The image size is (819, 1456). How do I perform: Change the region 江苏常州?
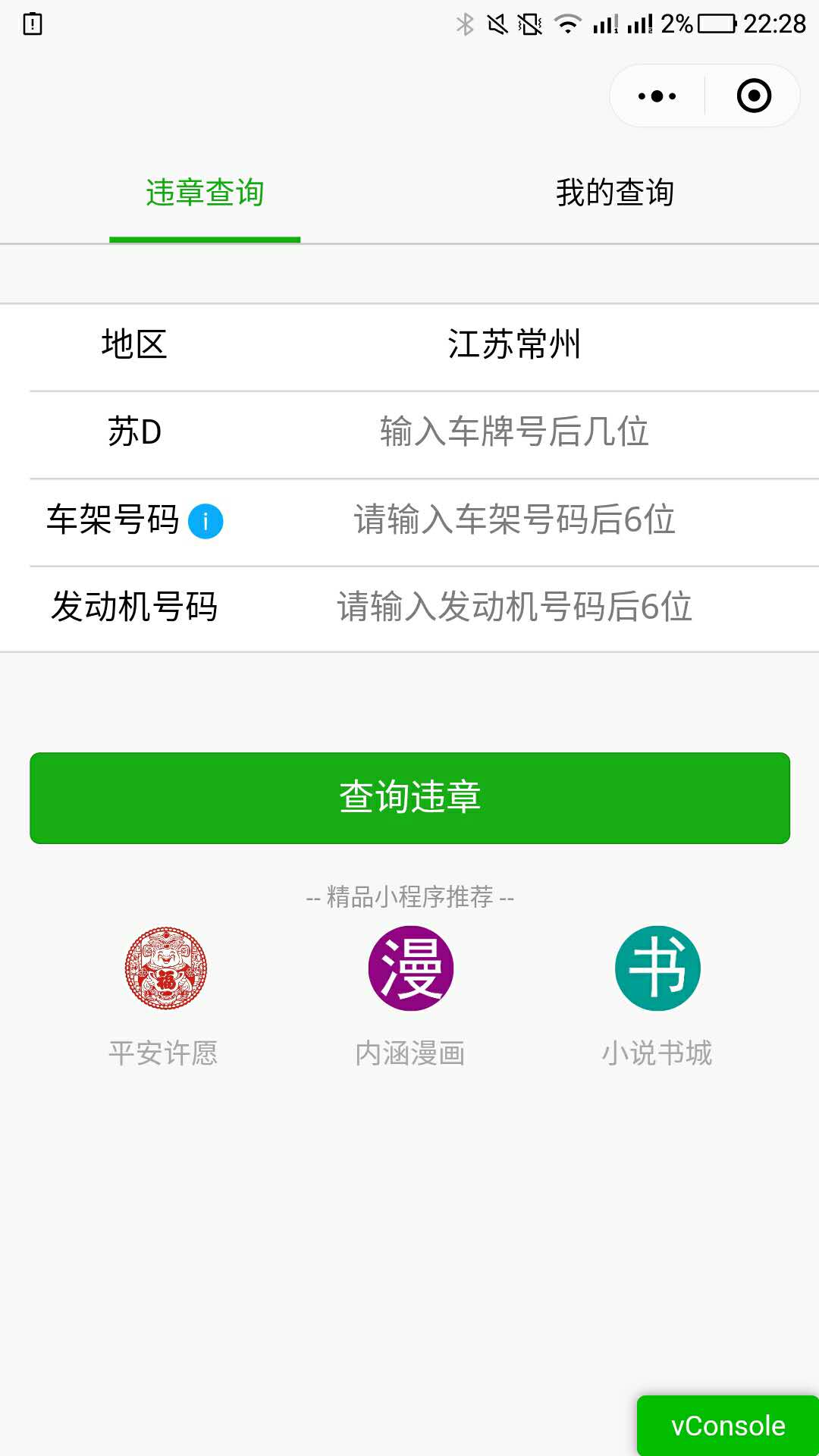tap(514, 345)
